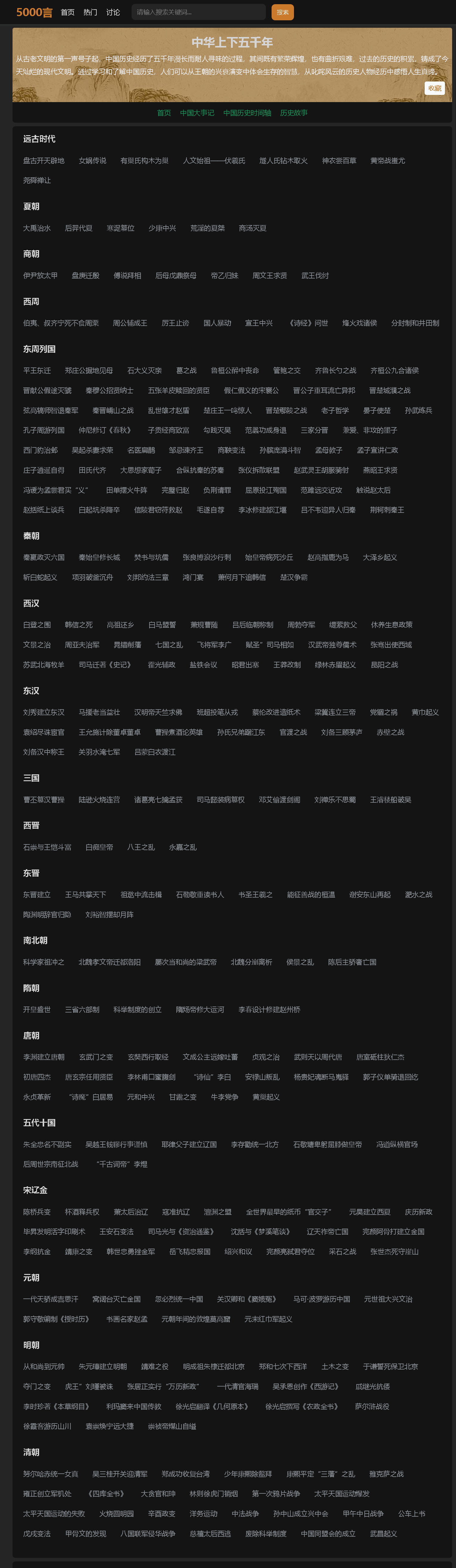The height and width of the screenshot is (1568, 456).
Task: Switch to the 中国历史时间轴 tab
Action: pos(247,113)
